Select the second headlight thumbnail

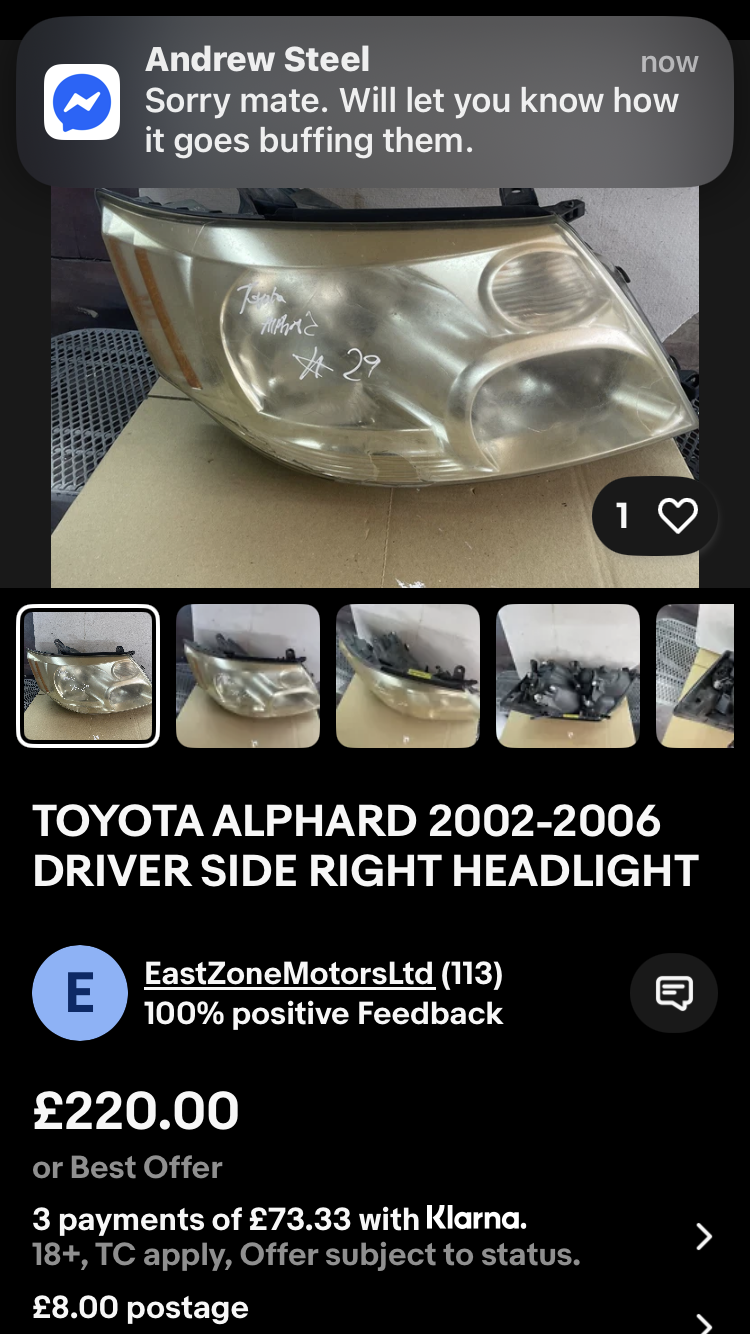[x=248, y=676]
